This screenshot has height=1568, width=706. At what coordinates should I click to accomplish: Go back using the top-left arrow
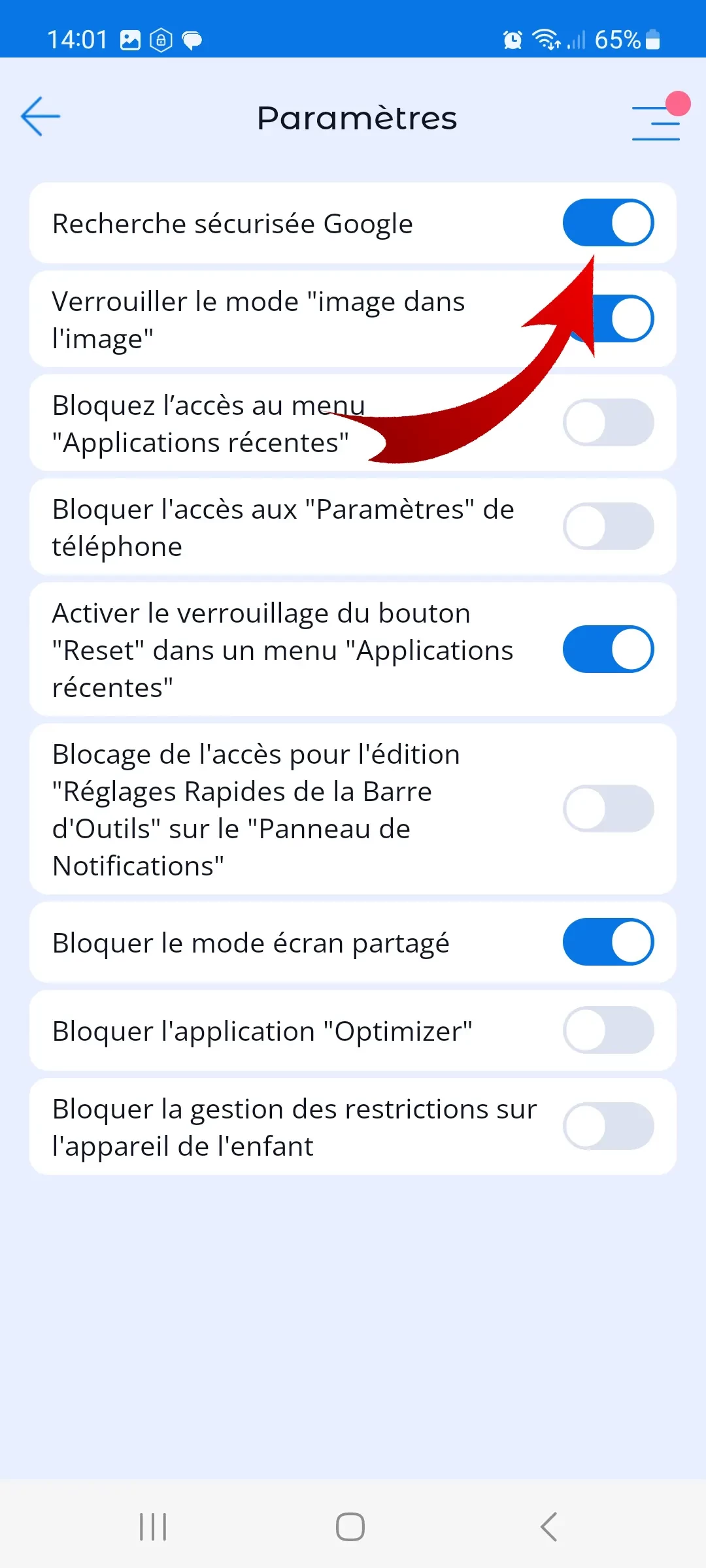41,117
